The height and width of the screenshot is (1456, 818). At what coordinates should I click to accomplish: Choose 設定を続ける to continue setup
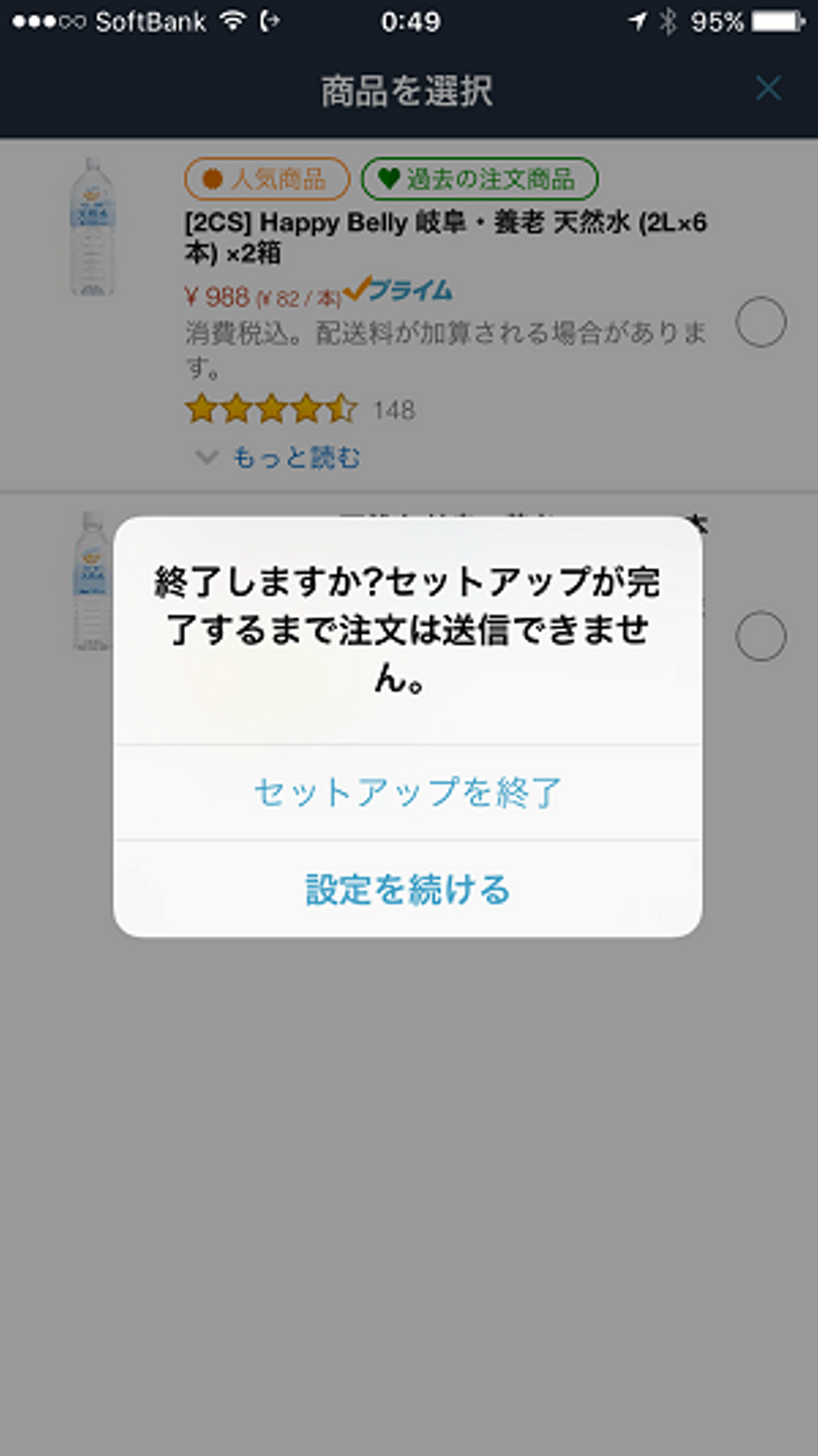click(x=407, y=889)
